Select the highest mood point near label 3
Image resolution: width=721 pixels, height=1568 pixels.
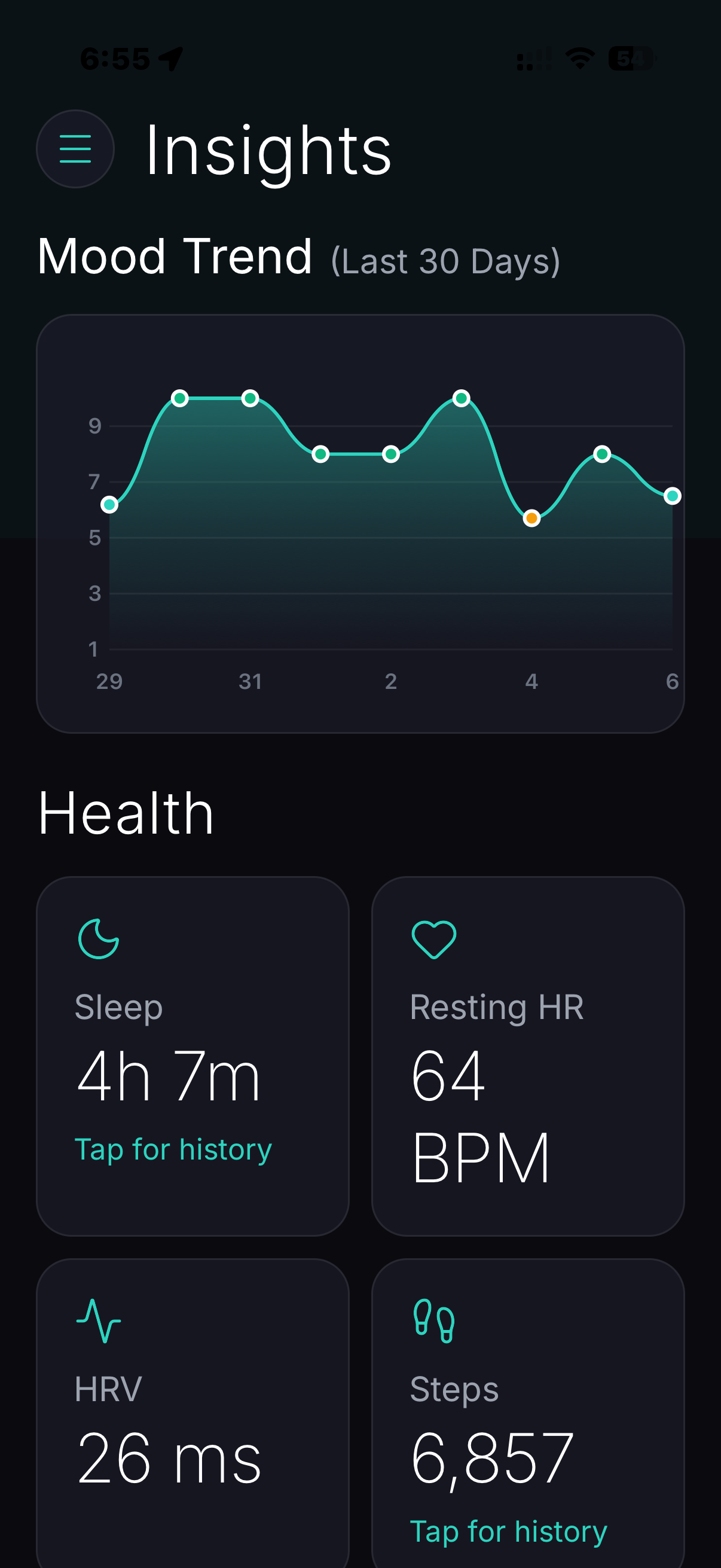(461, 399)
